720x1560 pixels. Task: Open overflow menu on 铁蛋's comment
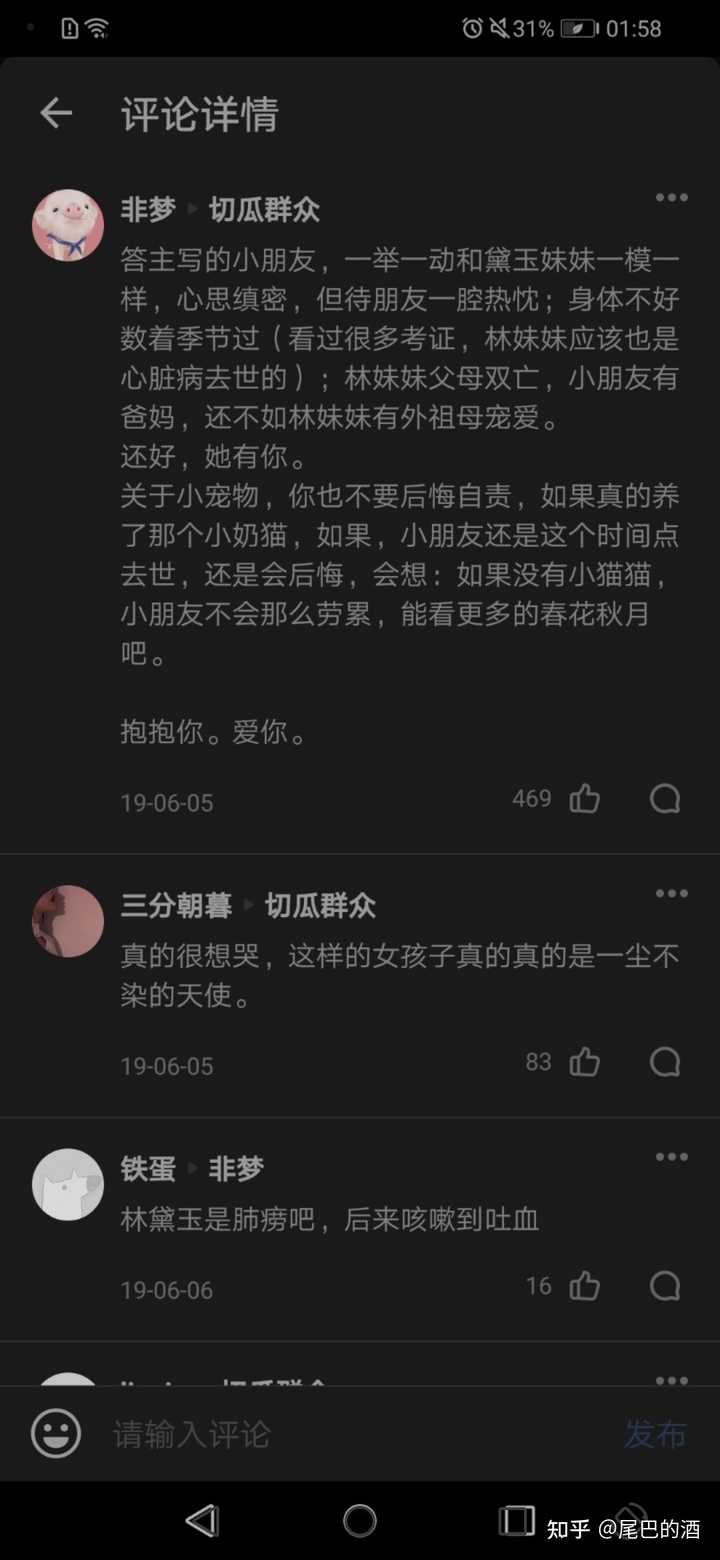coord(671,1157)
